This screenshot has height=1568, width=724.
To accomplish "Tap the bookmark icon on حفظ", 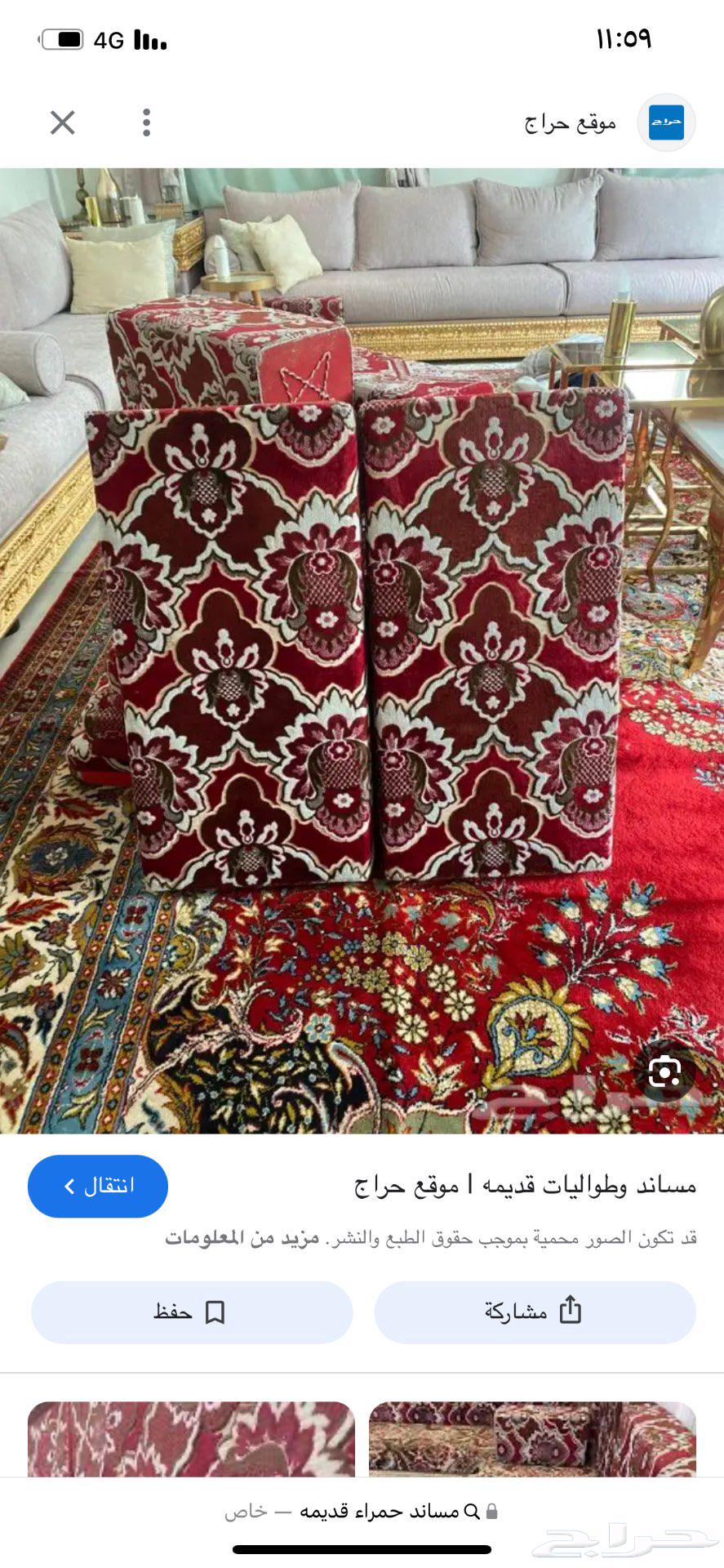I will point(215,1311).
